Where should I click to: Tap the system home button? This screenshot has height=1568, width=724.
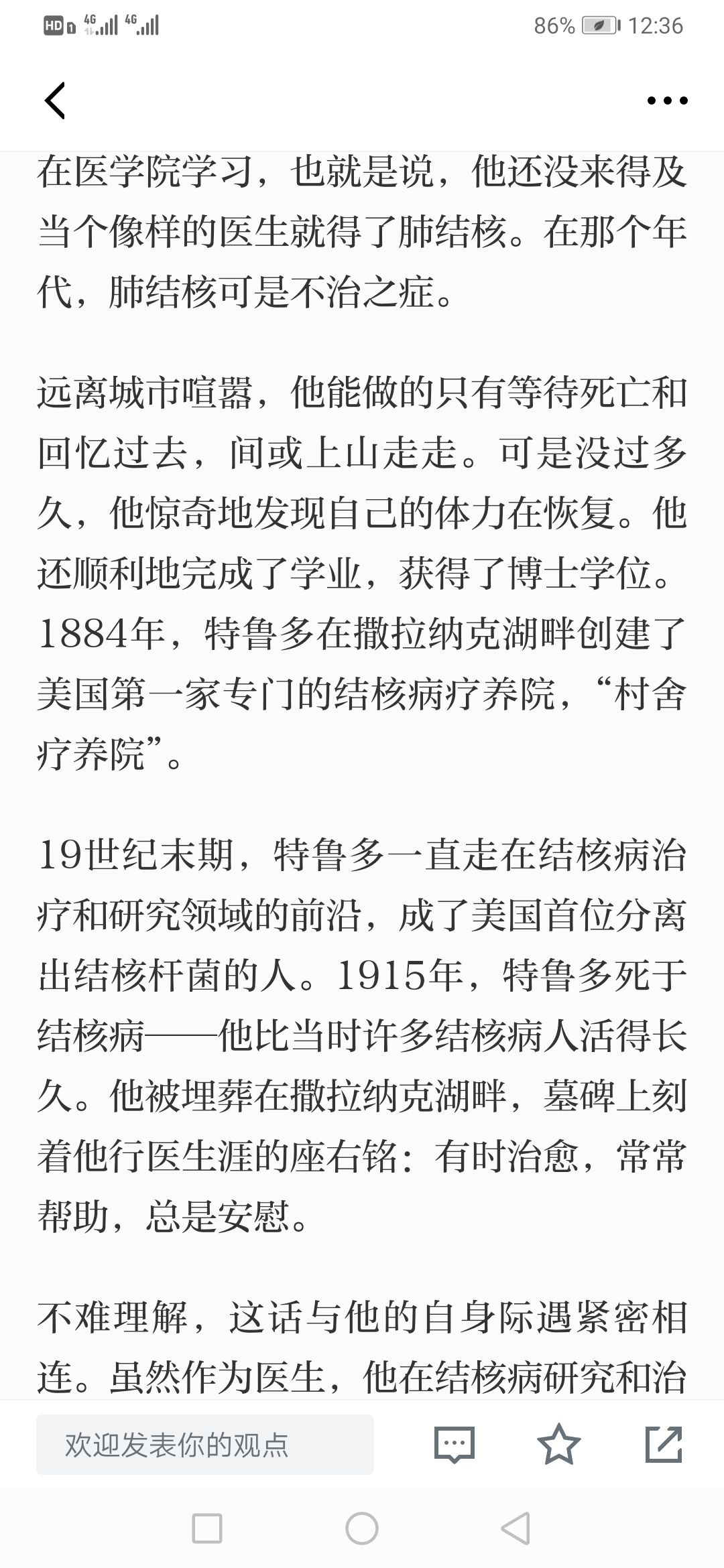click(362, 1528)
